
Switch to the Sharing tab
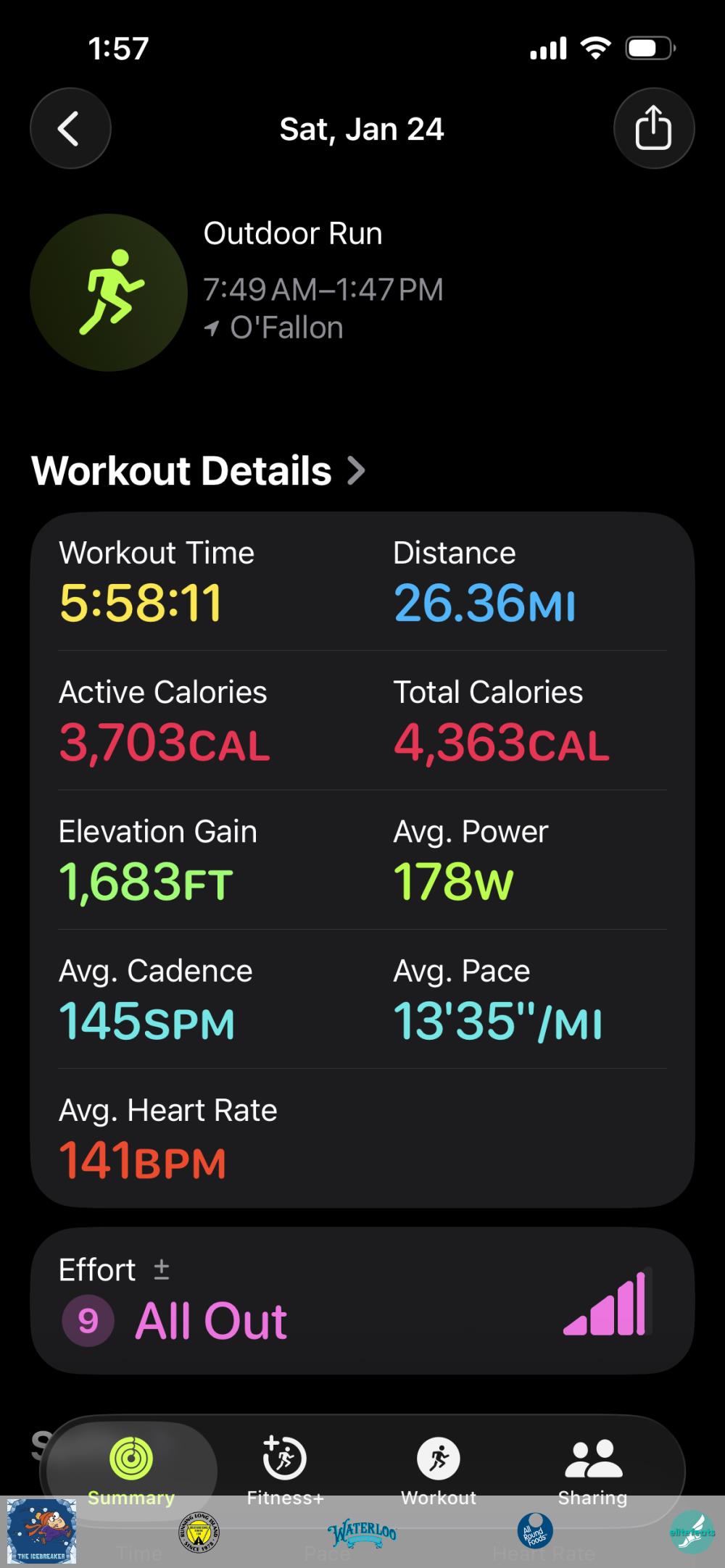point(592,1469)
